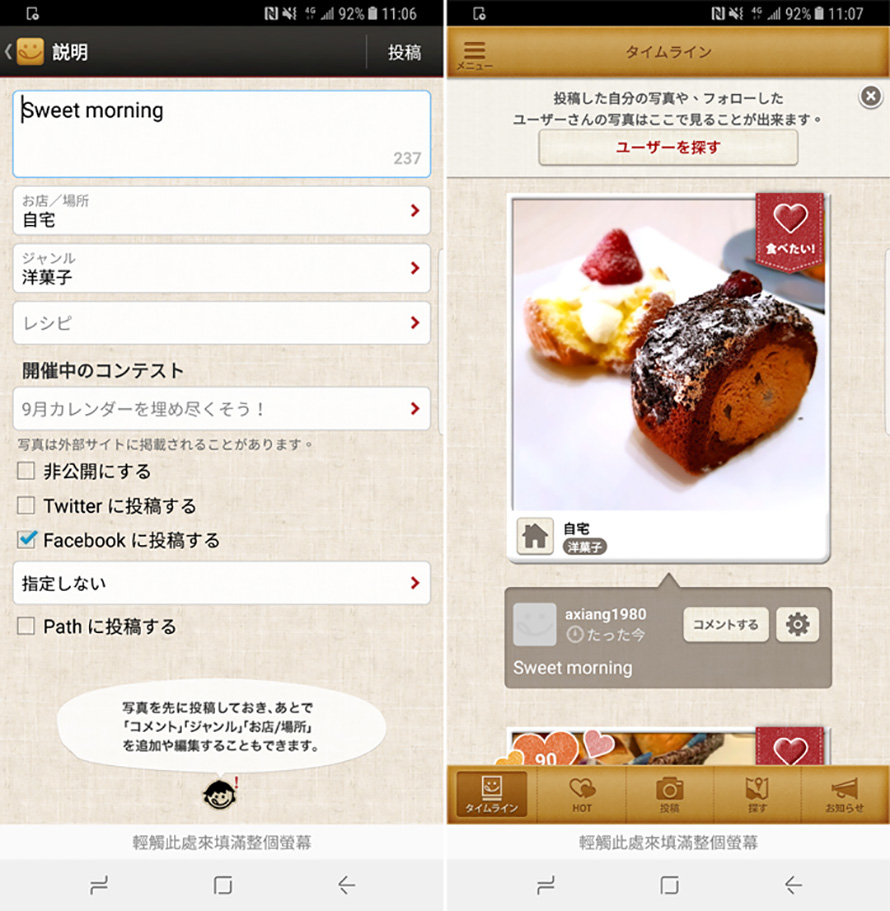Open the 9月カレンダー contest row
Image resolution: width=890 pixels, height=911 pixels.
222,409
